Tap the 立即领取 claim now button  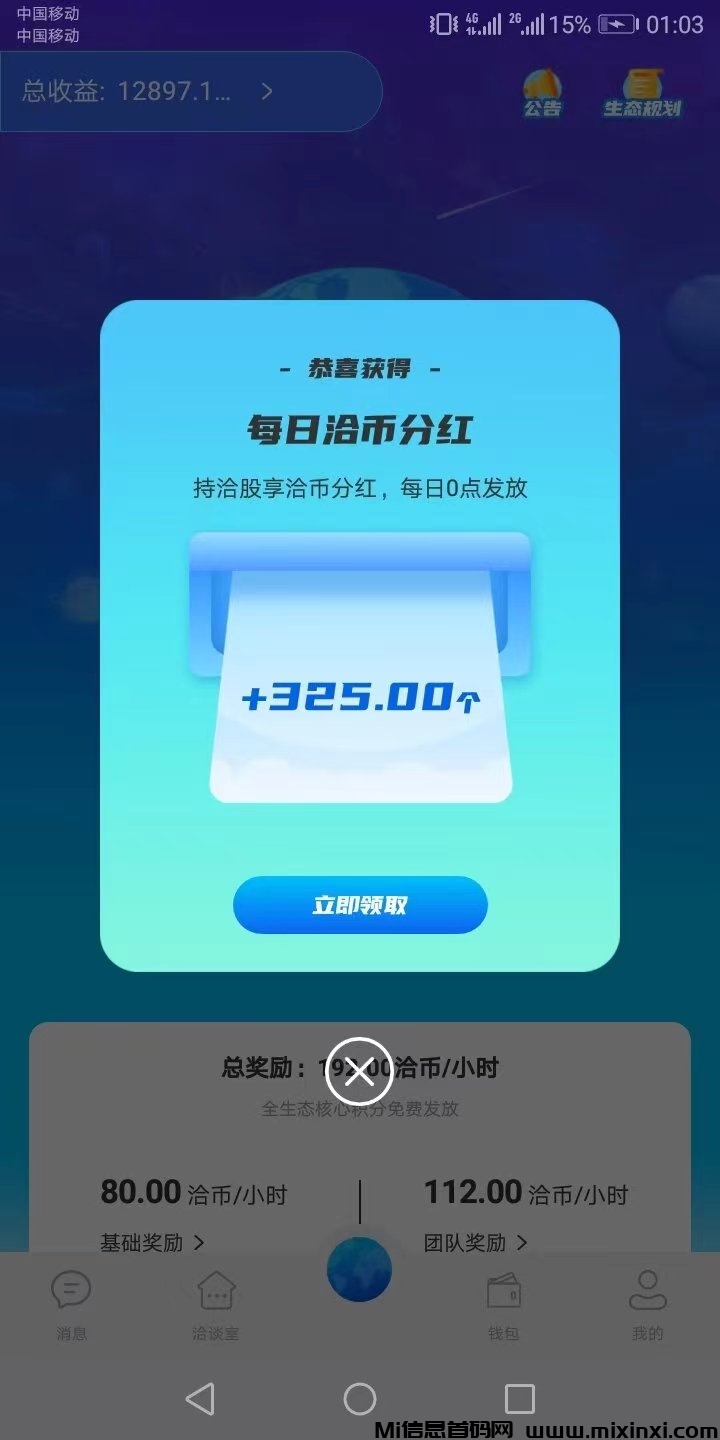[360, 904]
